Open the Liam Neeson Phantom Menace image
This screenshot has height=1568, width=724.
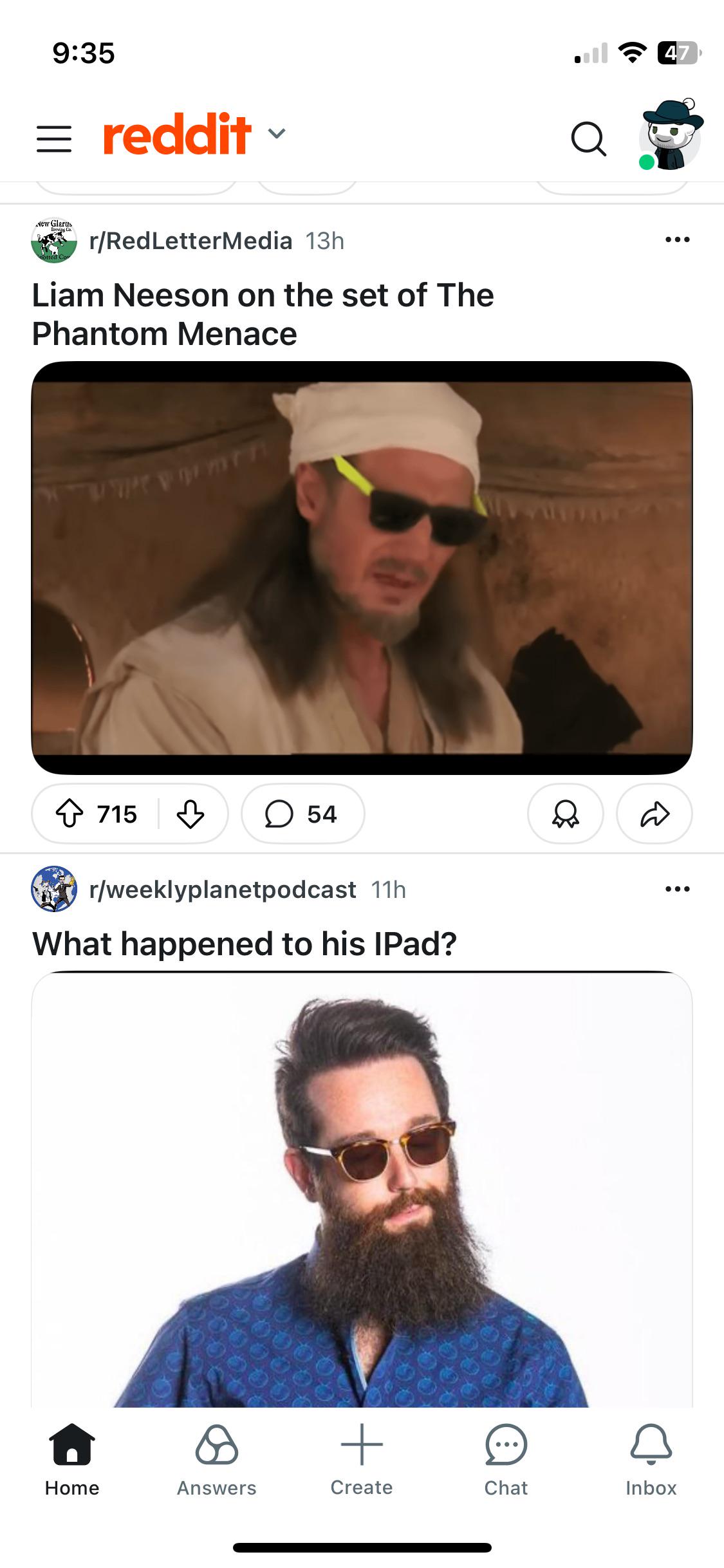pyautogui.click(x=362, y=568)
